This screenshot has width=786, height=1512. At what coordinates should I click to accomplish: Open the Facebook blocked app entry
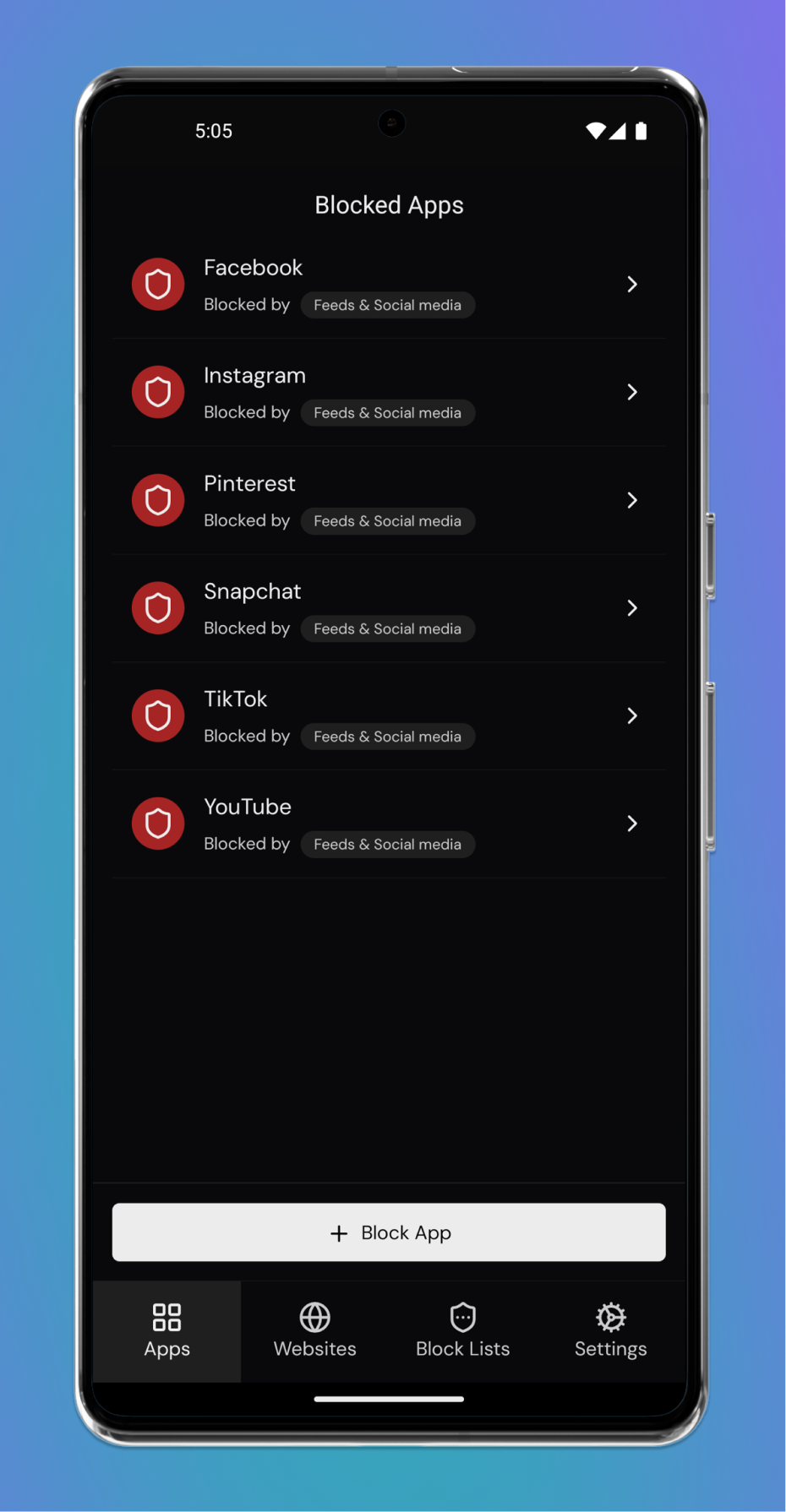389,285
